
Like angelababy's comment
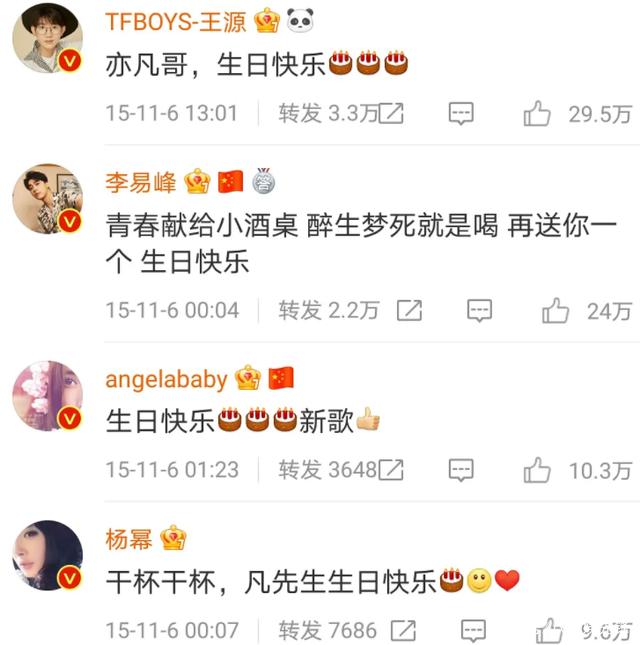538,468
